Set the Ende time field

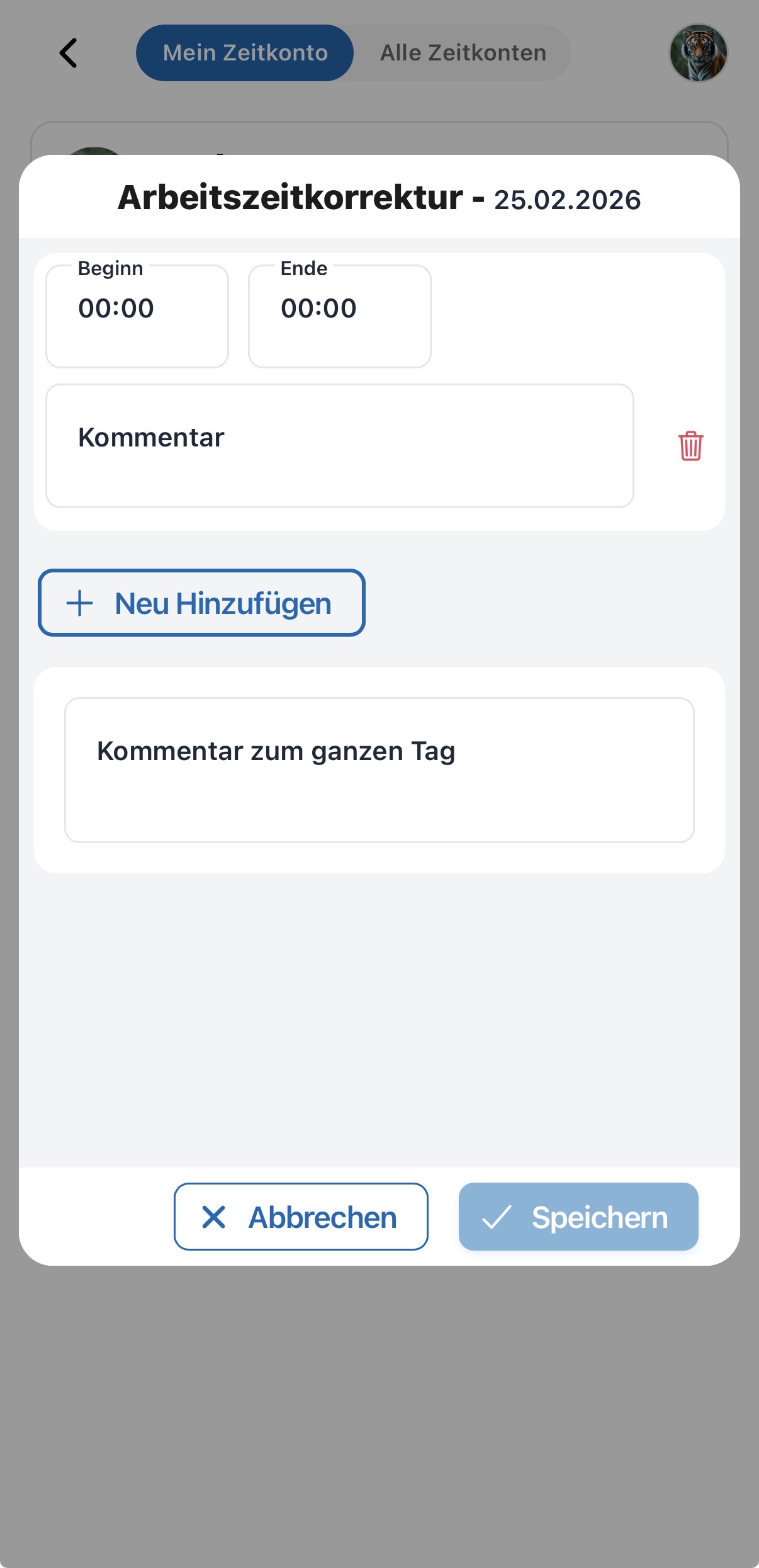pos(340,316)
